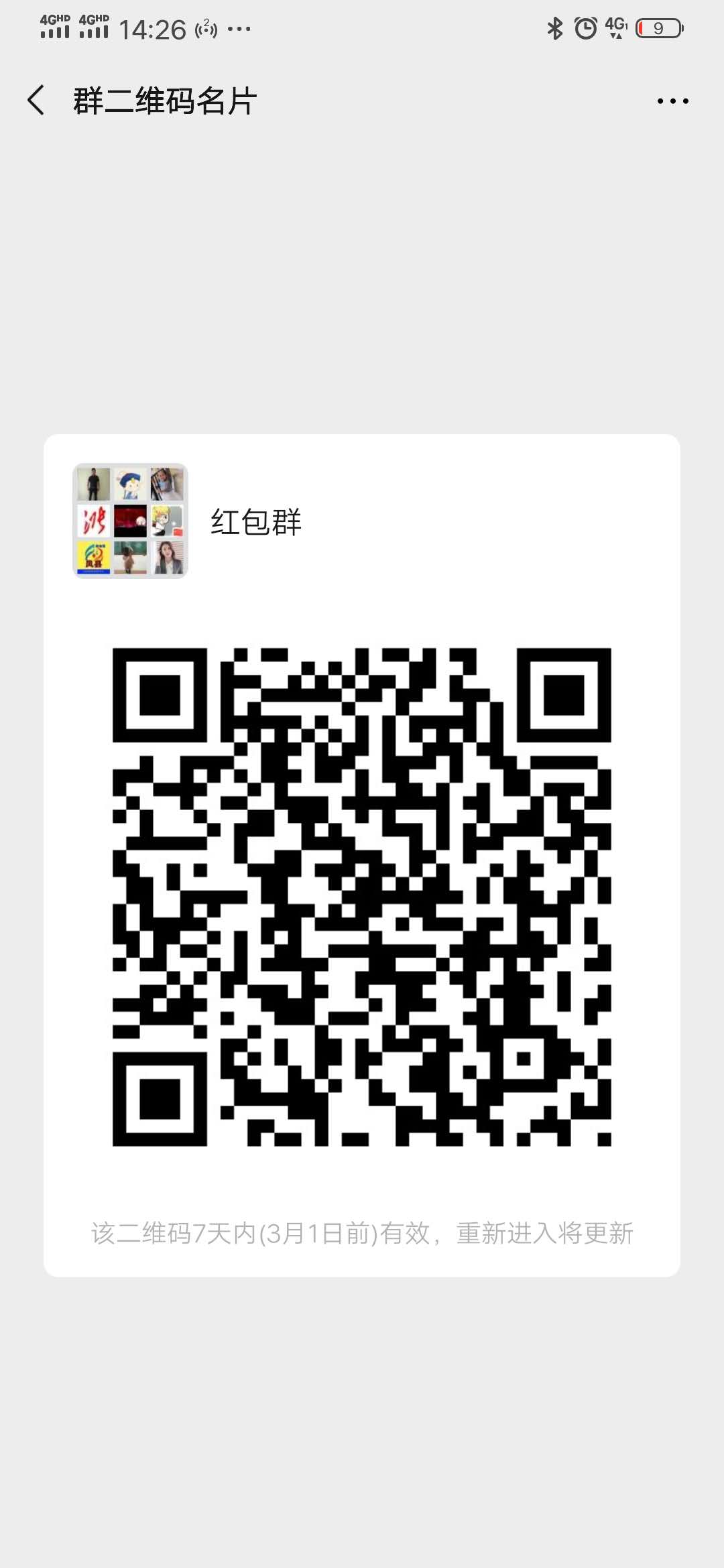
Task: Go back from the group QR code card
Action: [36, 101]
